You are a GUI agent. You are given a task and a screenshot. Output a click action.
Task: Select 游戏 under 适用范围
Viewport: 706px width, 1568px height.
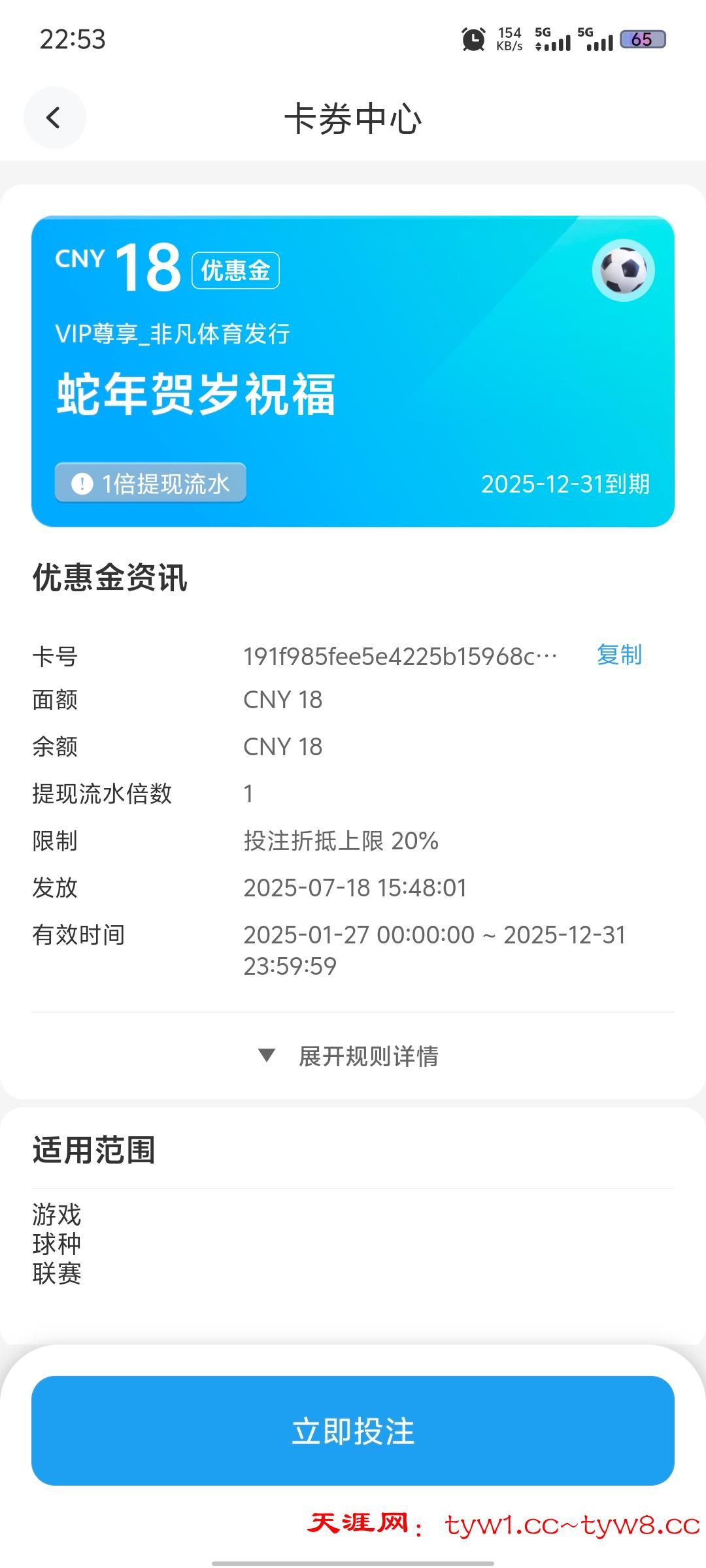[x=56, y=1215]
